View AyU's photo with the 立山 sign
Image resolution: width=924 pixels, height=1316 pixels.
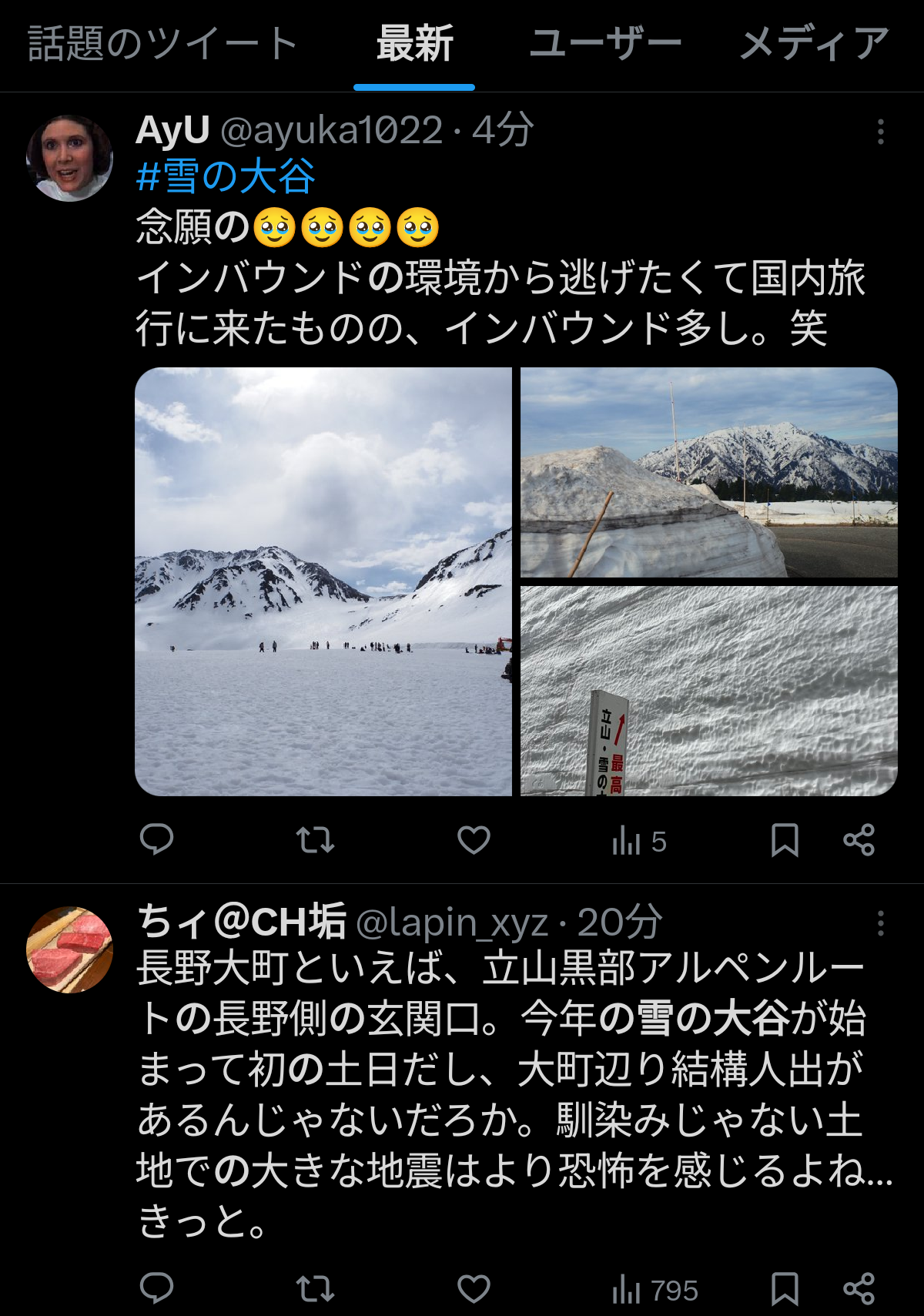[x=708, y=691]
